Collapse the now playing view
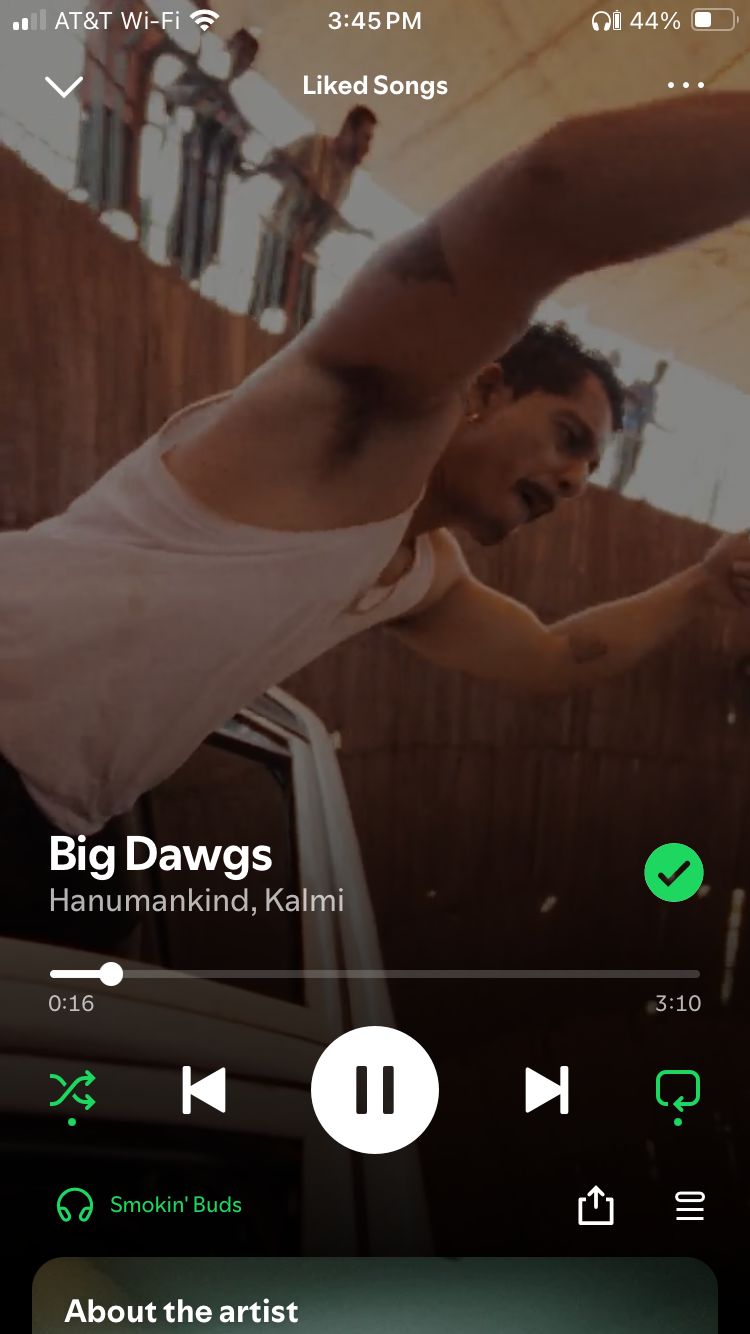 (x=64, y=87)
